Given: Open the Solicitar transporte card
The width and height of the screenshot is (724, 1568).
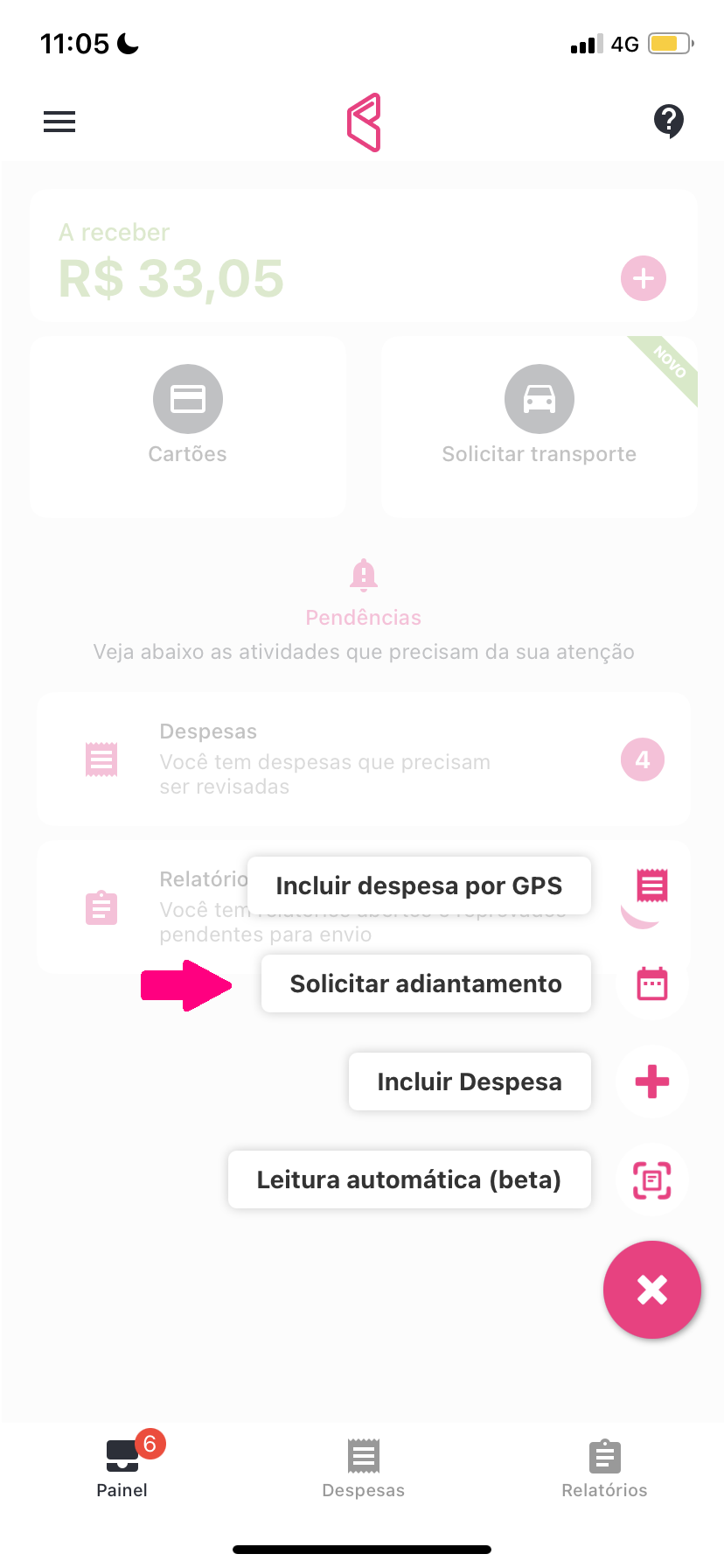Looking at the screenshot, I should pyautogui.click(x=539, y=426).
